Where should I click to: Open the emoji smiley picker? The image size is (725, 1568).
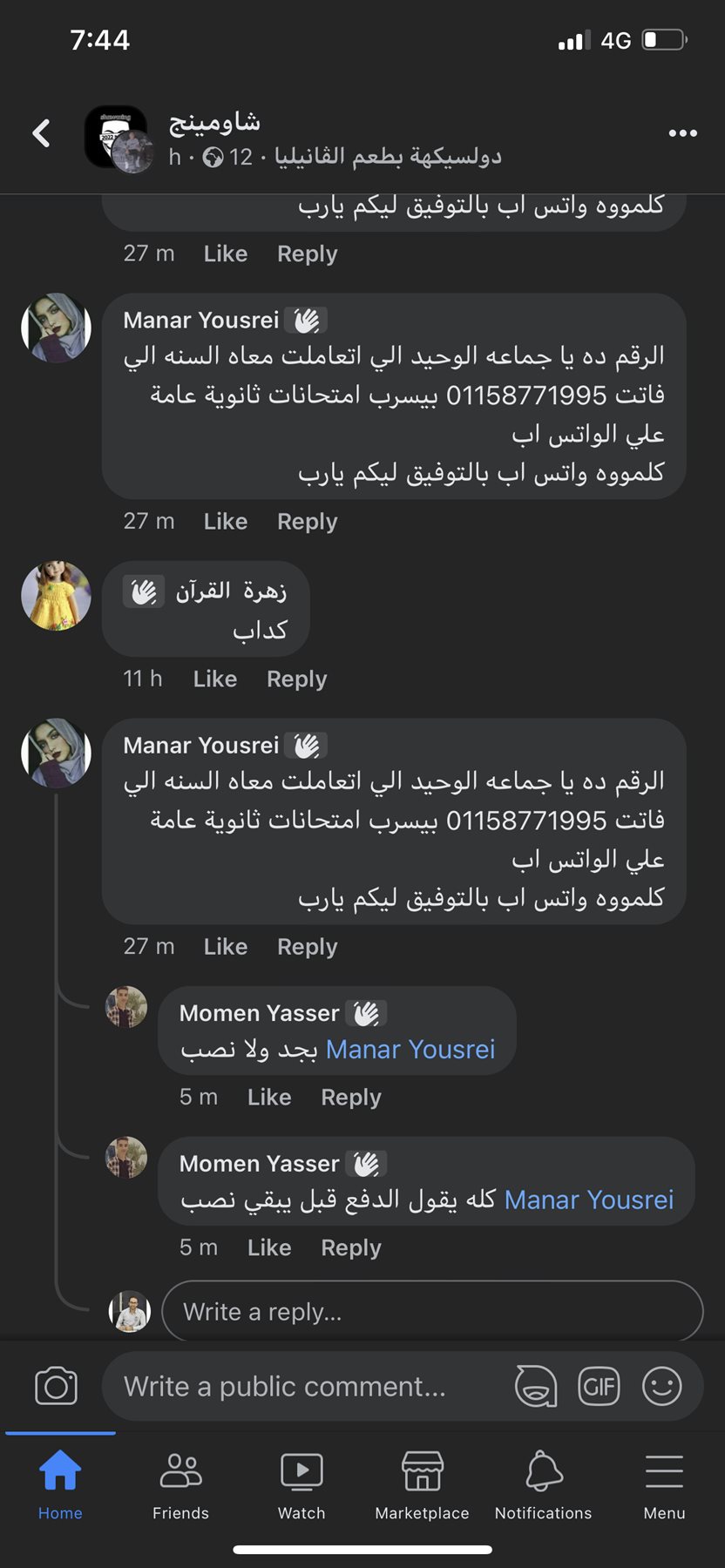pos(661,1386)
